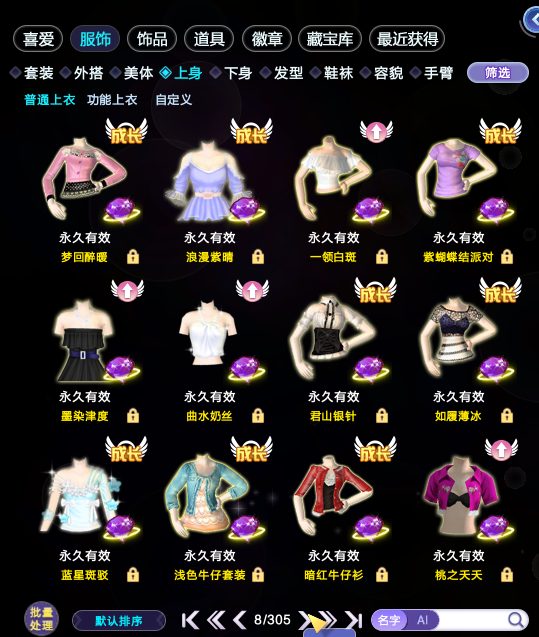
Task: Open the 自定义 tab
Action: [173, 100]
